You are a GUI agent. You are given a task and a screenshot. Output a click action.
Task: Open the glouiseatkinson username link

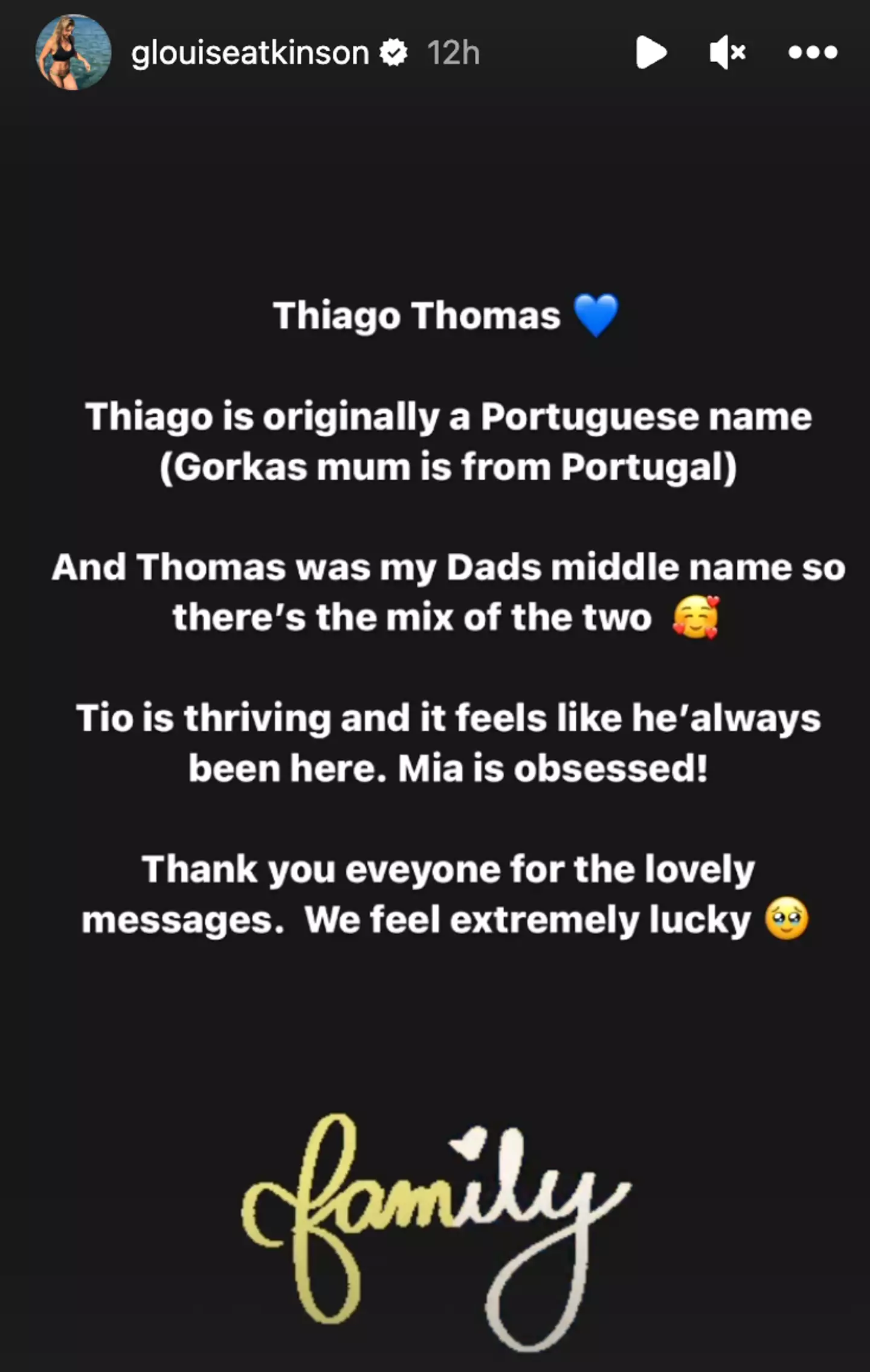coord(250,53)
